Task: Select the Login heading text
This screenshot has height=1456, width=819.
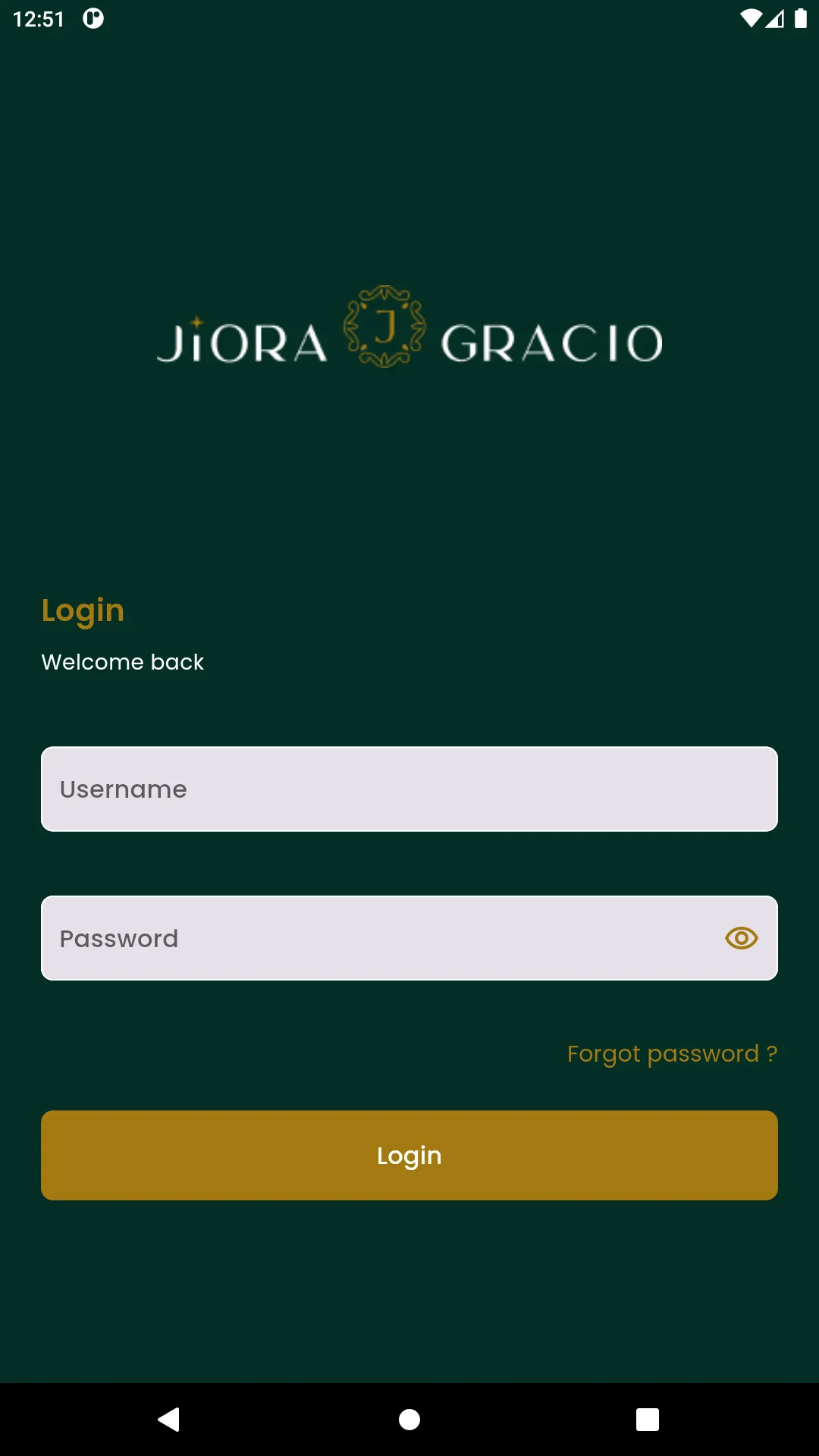Action: point(83,610)
